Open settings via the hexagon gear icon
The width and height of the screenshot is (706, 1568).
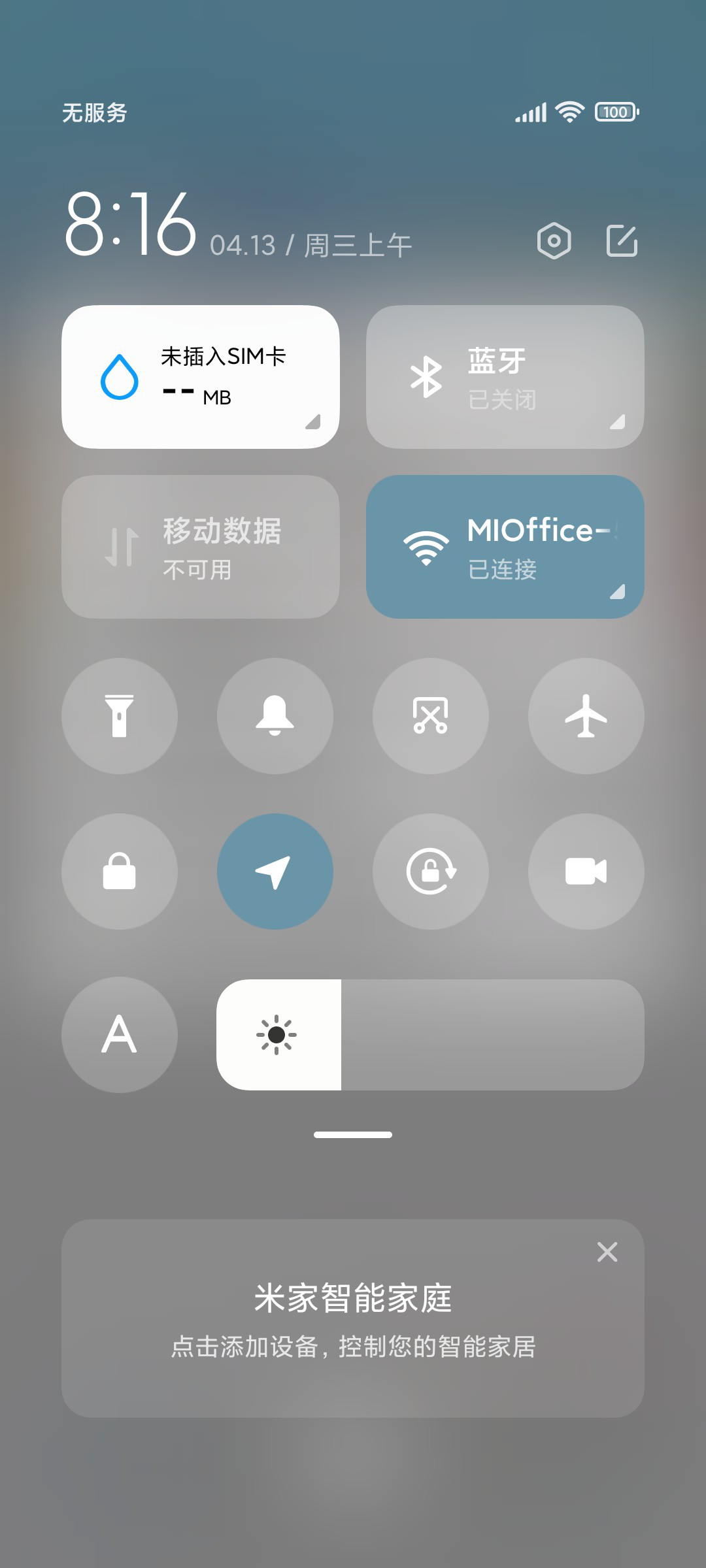point(554,241)
